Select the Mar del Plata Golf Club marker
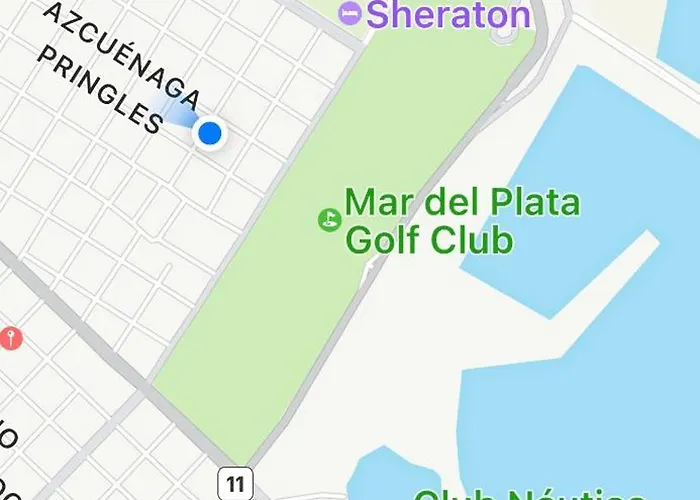The width and height of the screenshot is (700, 500). (329, 219)
